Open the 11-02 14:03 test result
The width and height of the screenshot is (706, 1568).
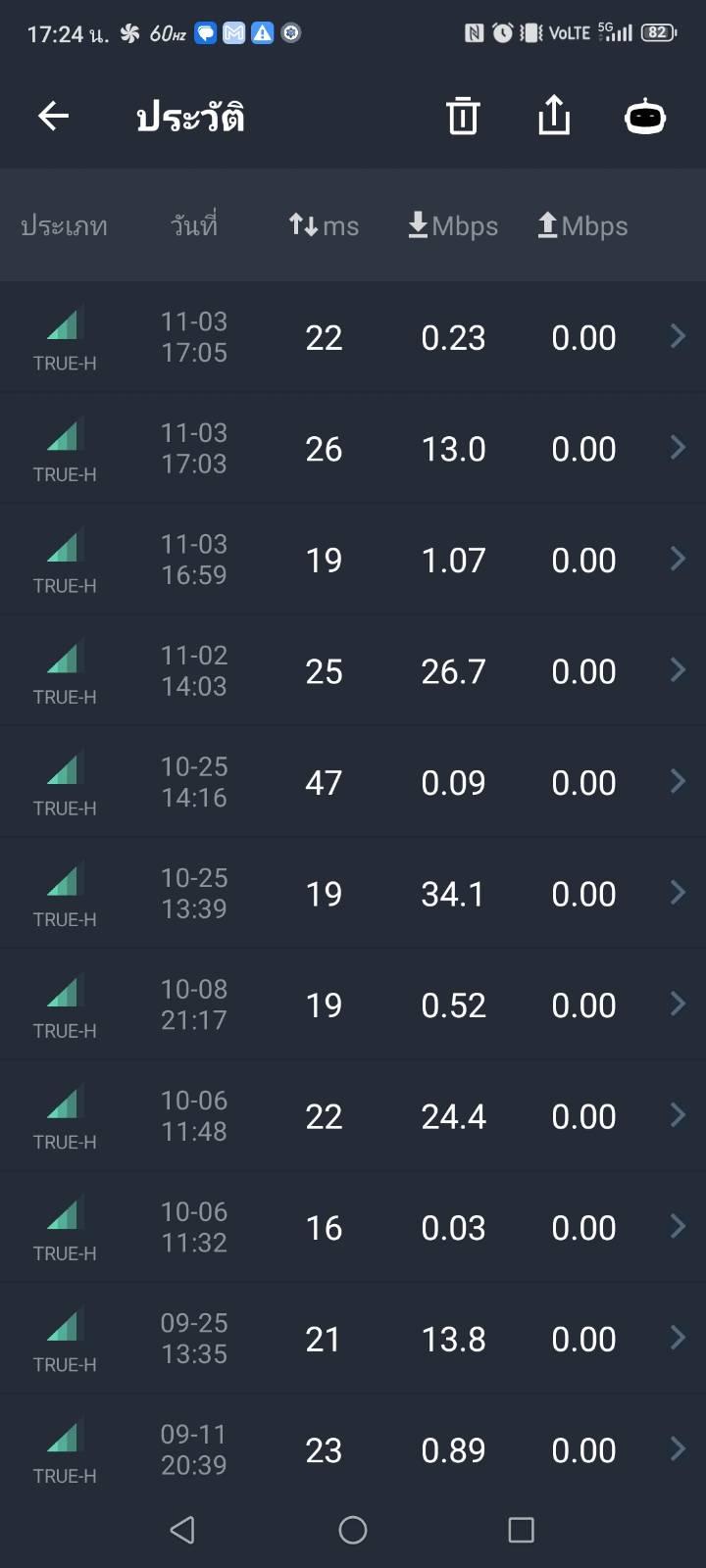[x=353, y=671]
